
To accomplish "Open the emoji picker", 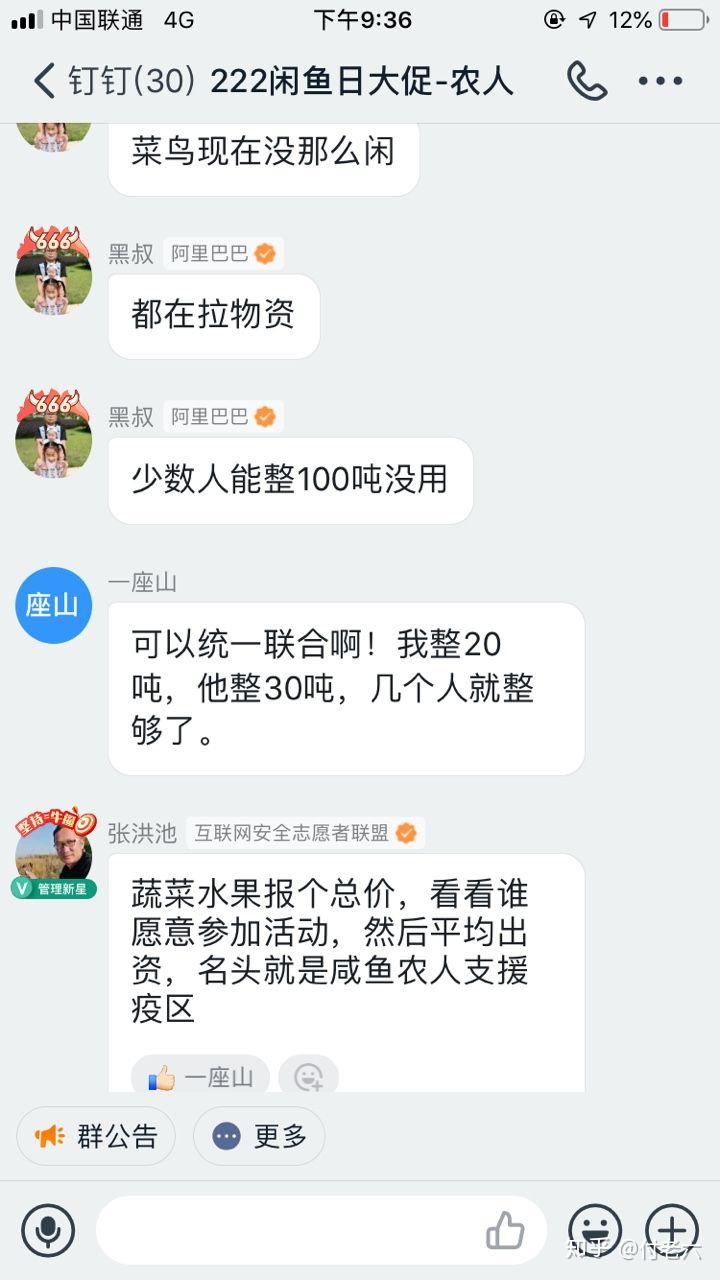I will pos(595,1231).
